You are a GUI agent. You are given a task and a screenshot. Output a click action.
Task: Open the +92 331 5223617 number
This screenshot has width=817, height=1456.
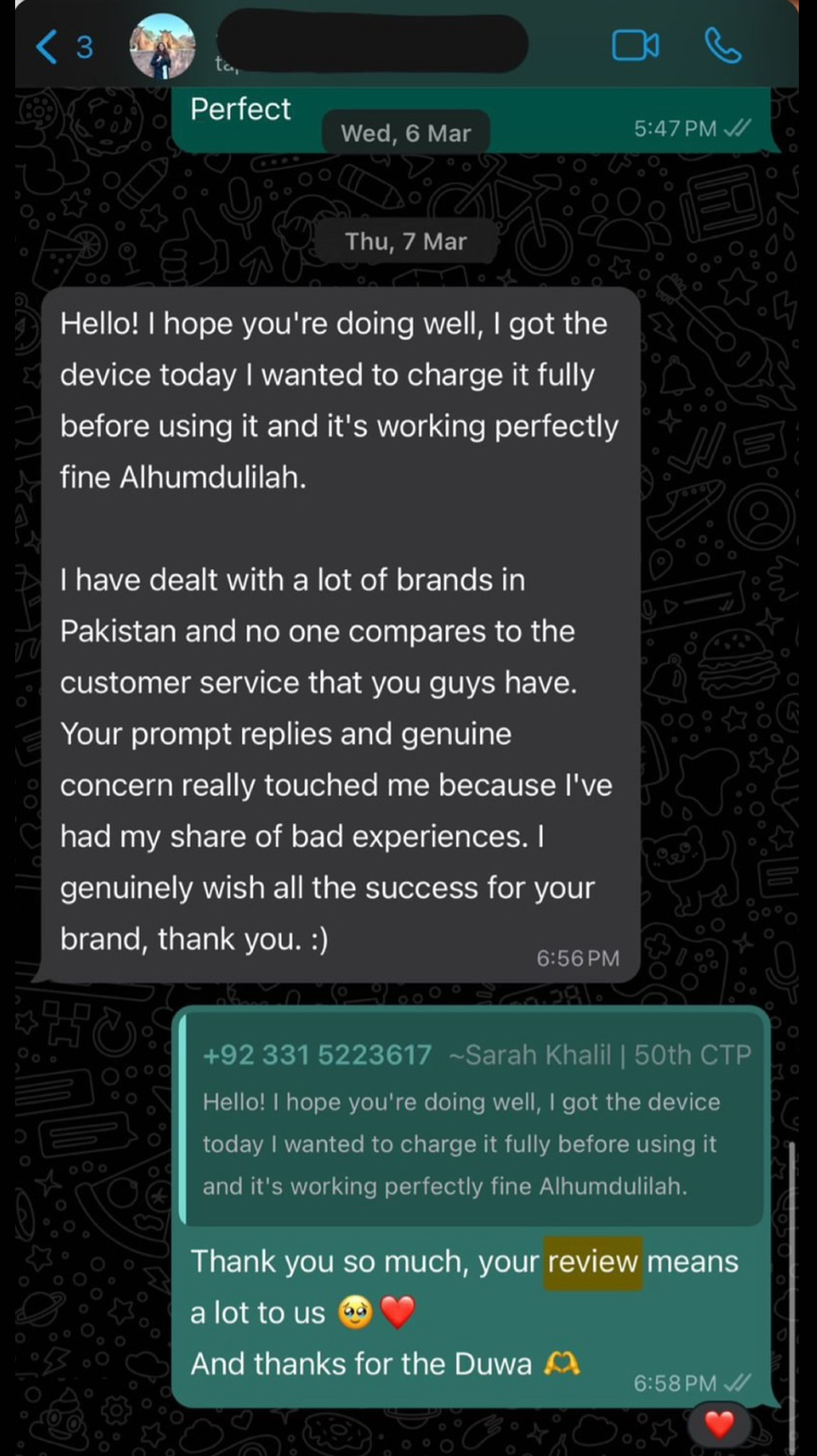tap(317, 1055)
